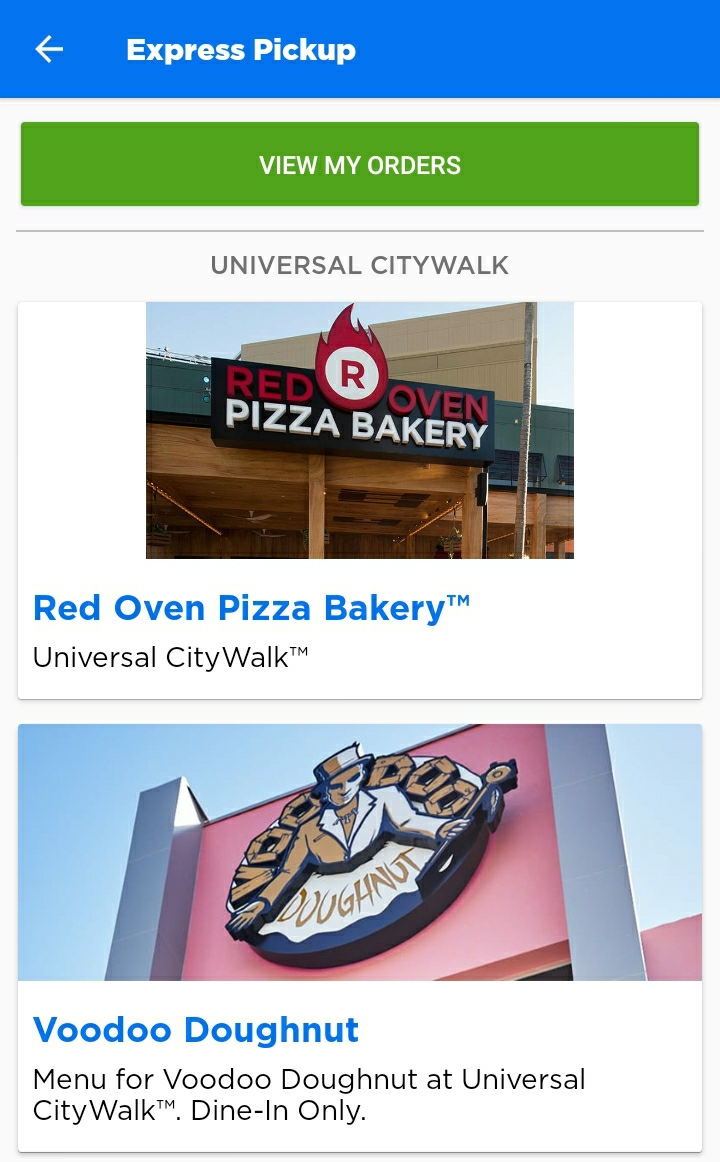Select the Voodoo Doughnut card
This screenshot has height=1162, width=720.
click(x=360, y=935)
